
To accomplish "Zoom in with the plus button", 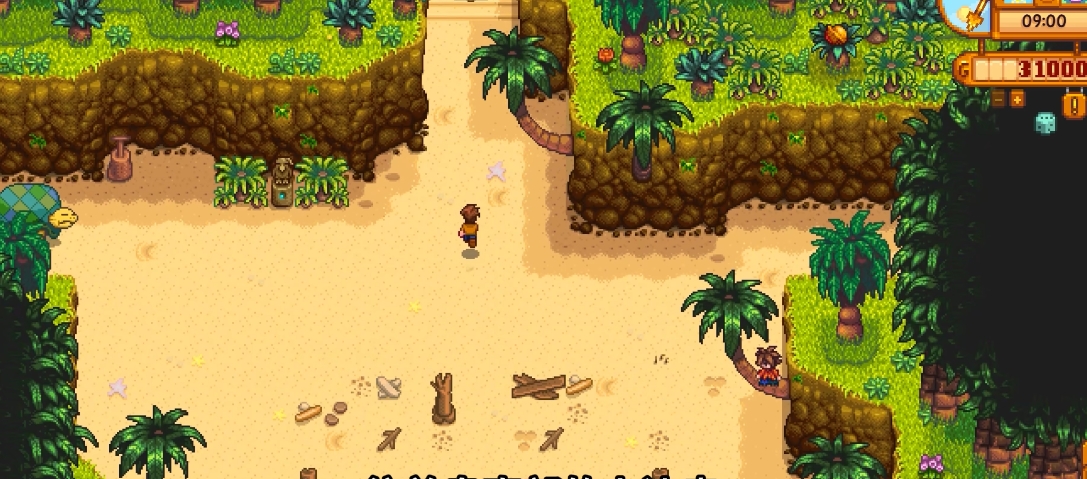I will (x=1017, y=99).
